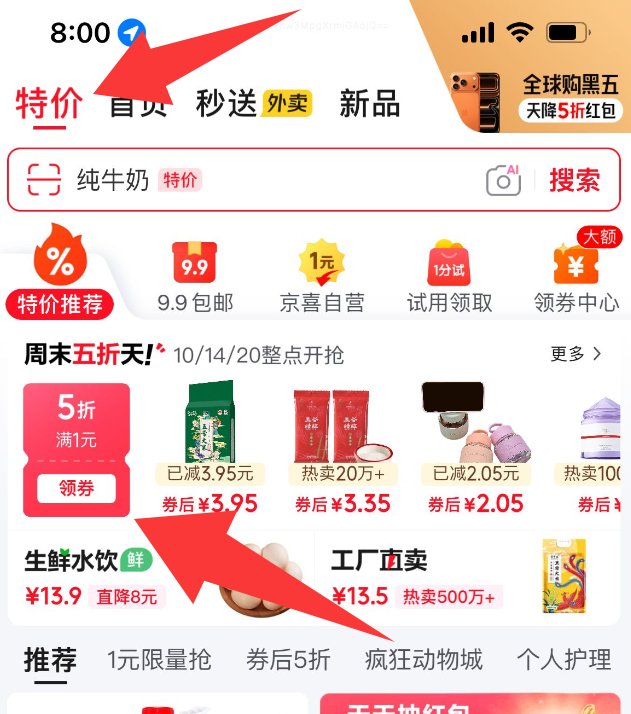This screenshot has height=714, width=631.
Task: Open 京喜自营 section
Action: [322, 277]
